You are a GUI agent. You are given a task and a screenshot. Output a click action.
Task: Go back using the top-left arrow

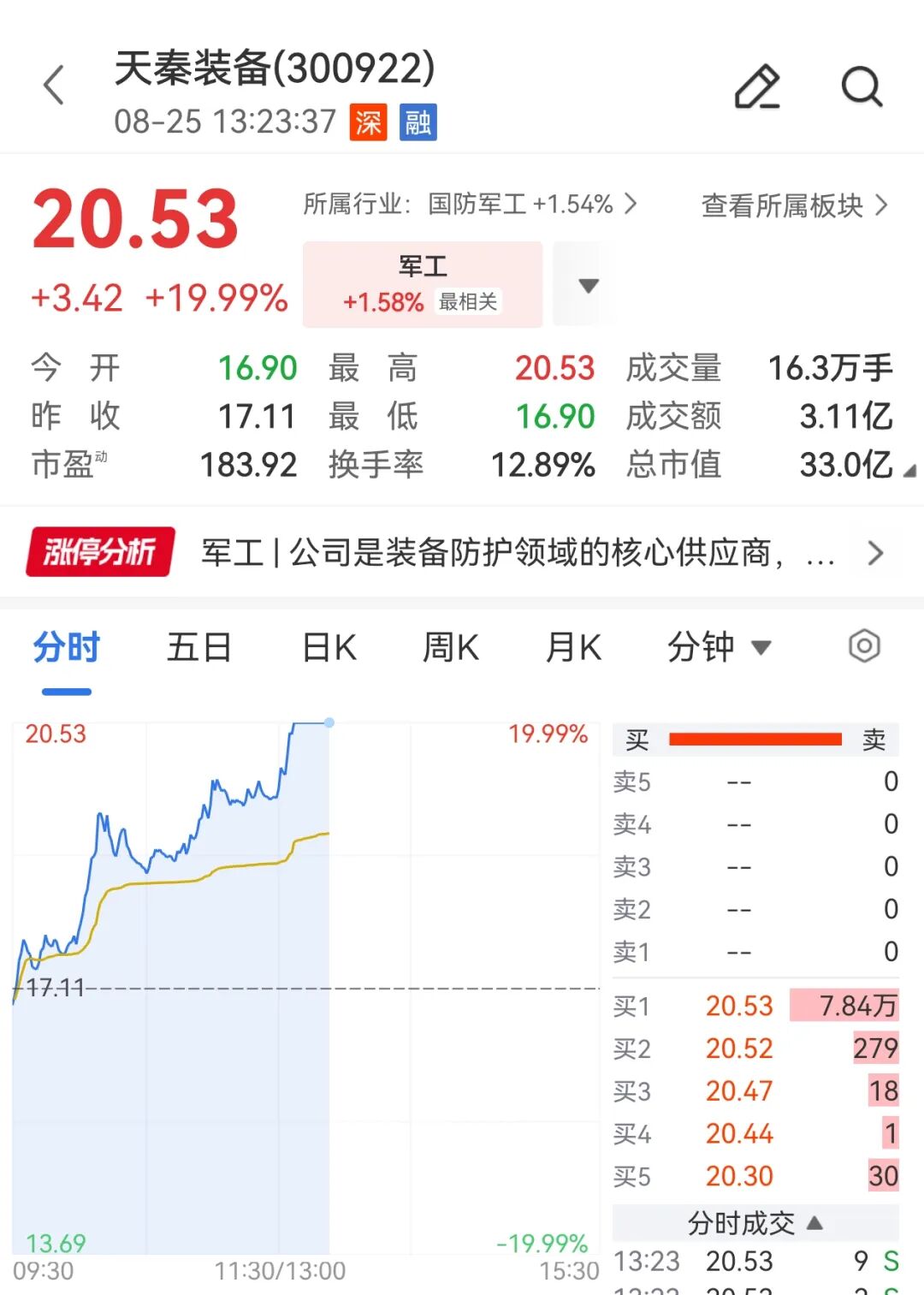[54, 85]
